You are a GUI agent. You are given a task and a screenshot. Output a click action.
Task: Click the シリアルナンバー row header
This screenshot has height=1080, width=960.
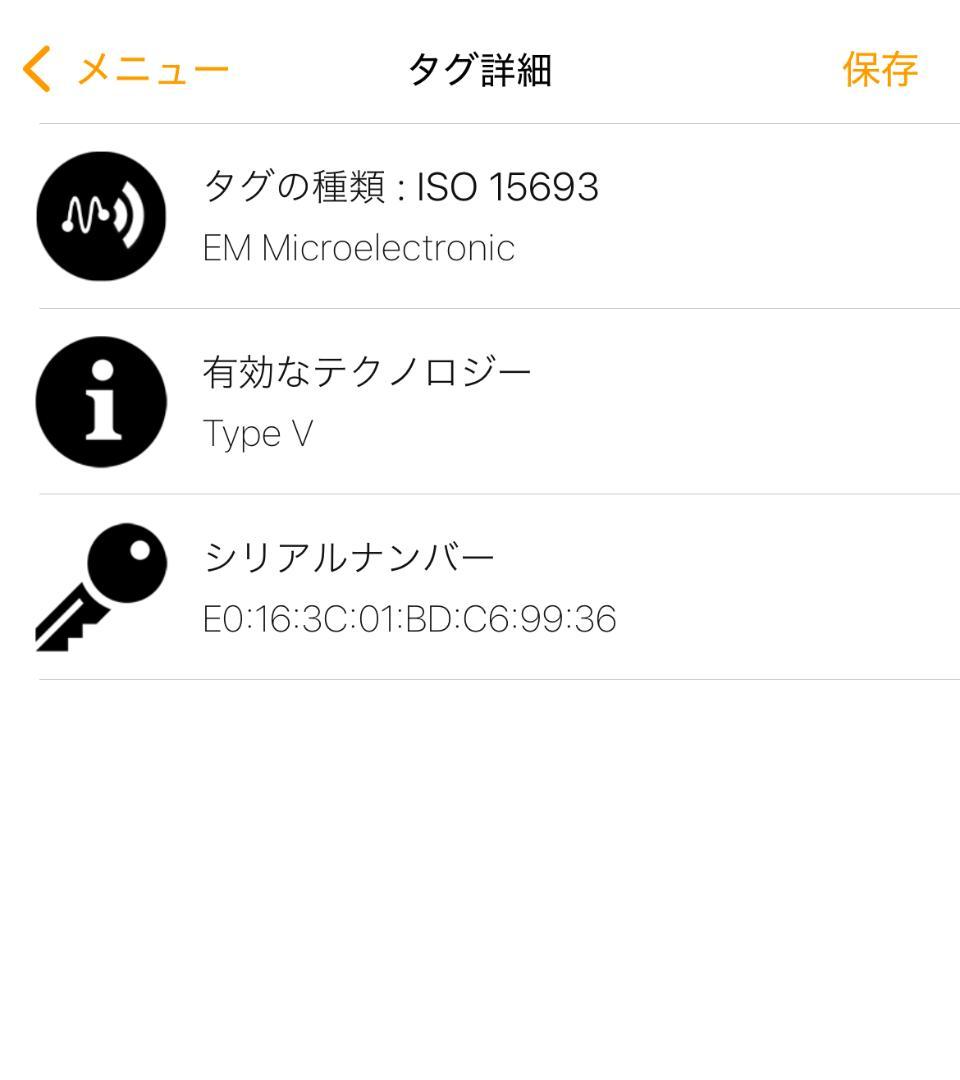tap(348, 557)
